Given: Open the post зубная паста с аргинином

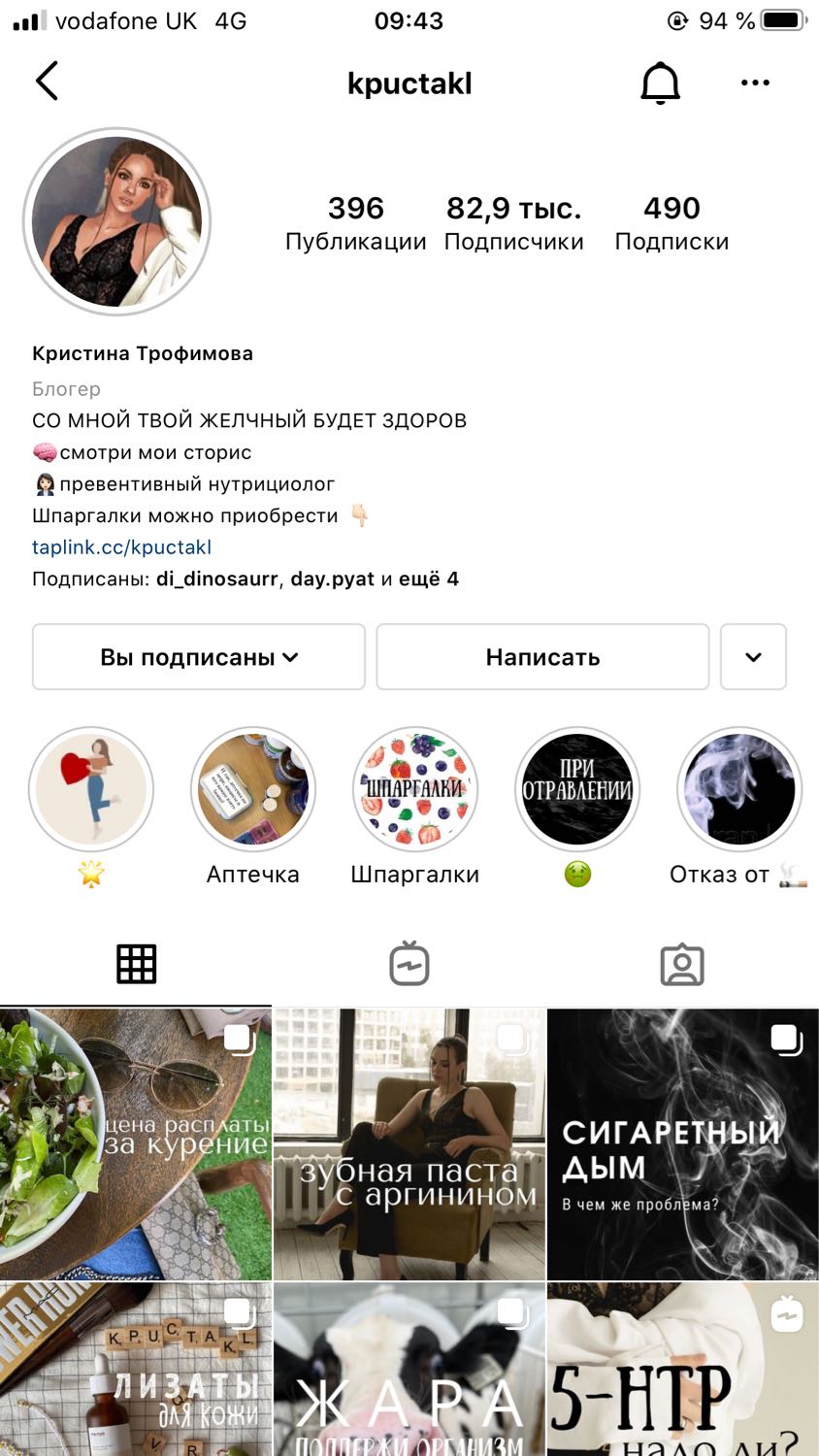Looking at the screenshot, I should pos(409,1144).
